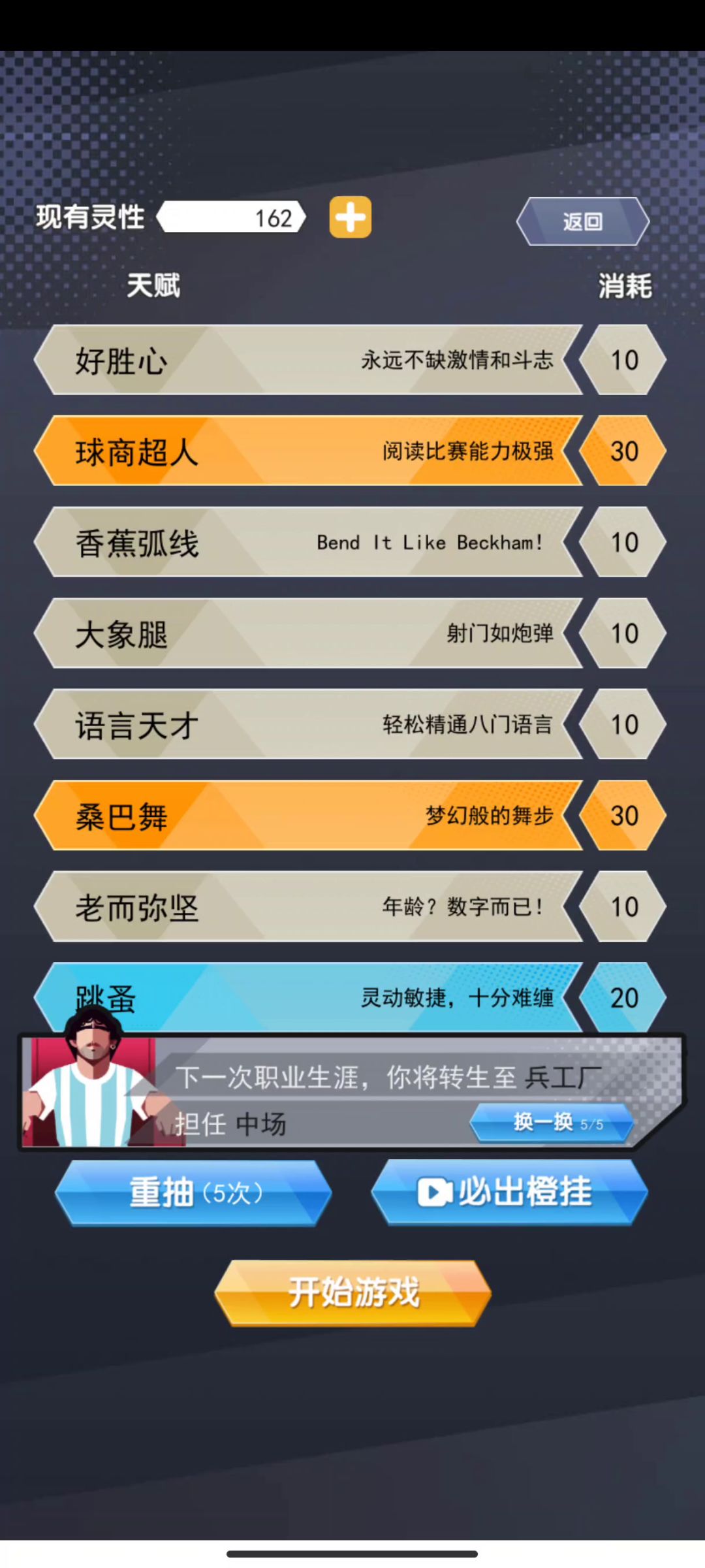705x1568 pixels.
Task: Select the 好胜心 talent
Action: (308, 360)
